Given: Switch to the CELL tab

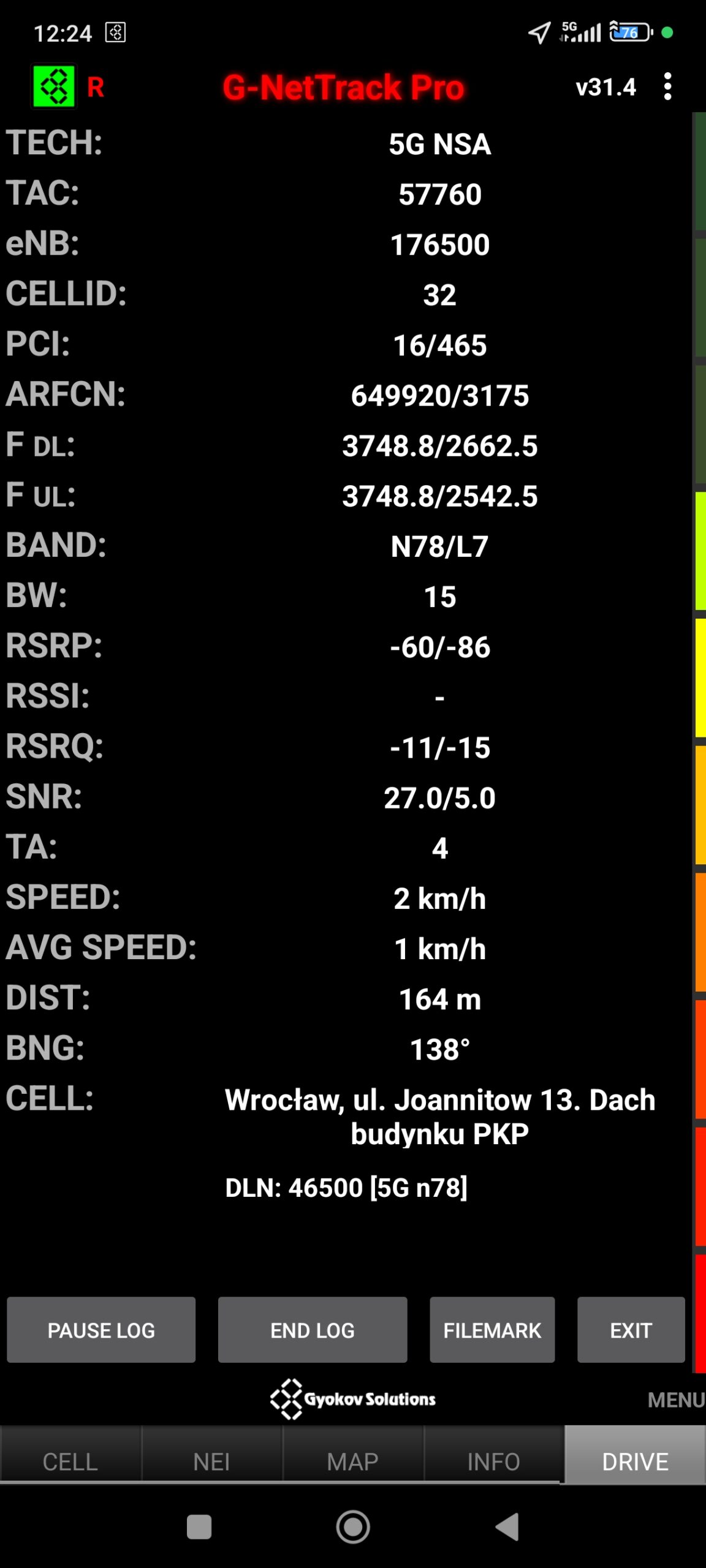Looking at the screenshot, I should click(70, 1461).
